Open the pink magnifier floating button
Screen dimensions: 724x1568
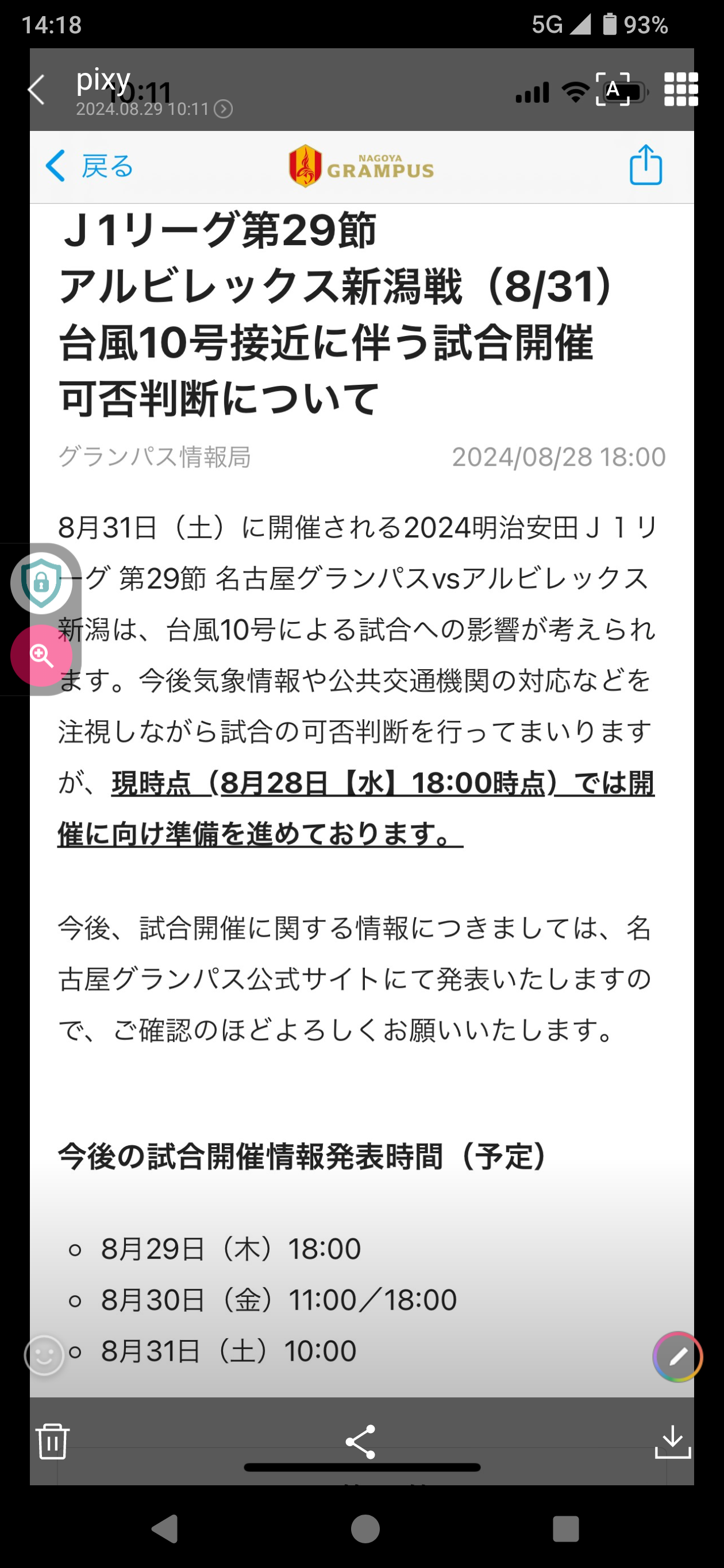41,655
